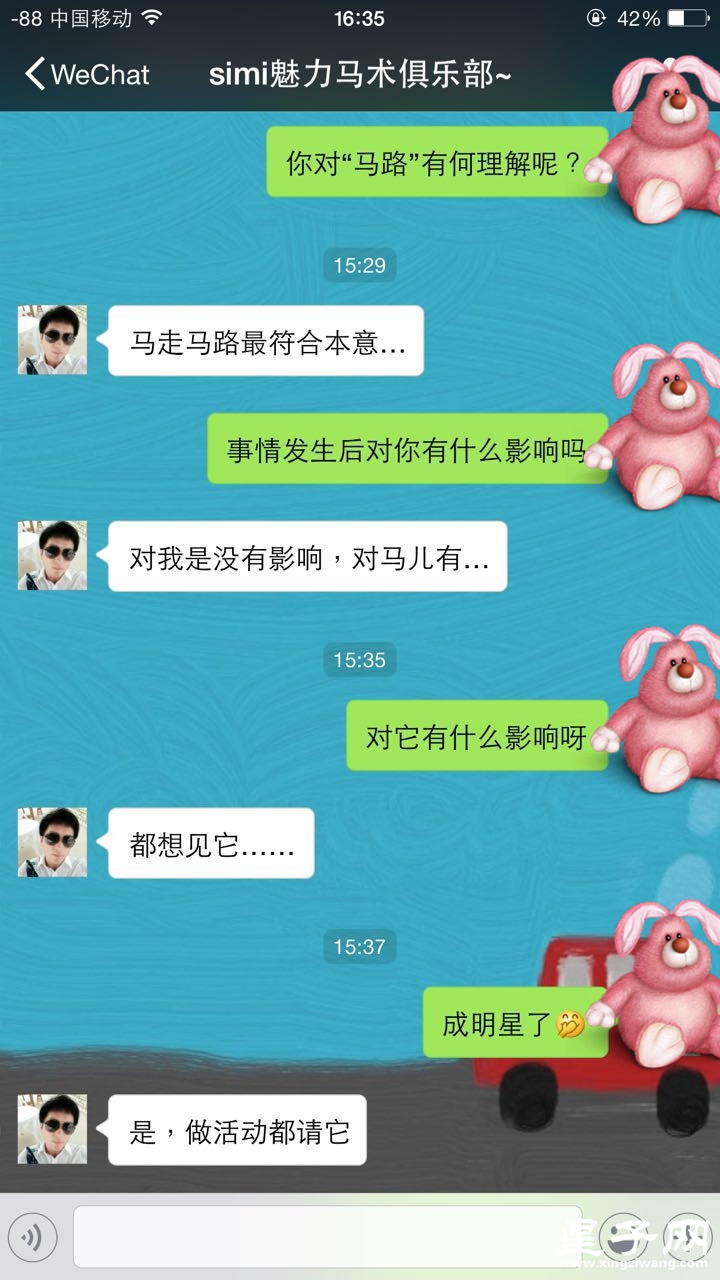720x1280 pixels.
Task: Go back to the WeChat chat list
Action: point(85,74)
